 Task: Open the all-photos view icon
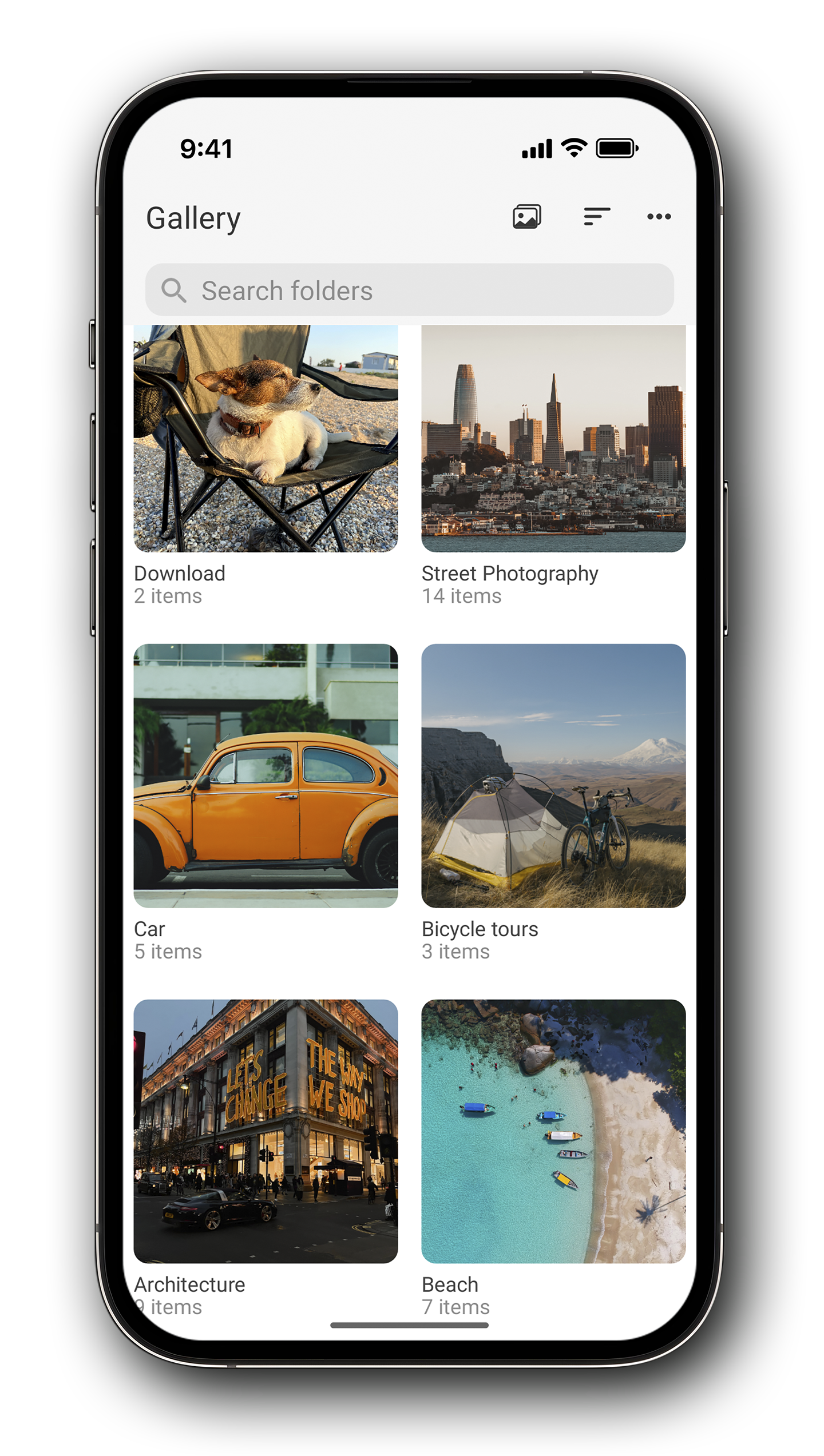pos(526,217)
